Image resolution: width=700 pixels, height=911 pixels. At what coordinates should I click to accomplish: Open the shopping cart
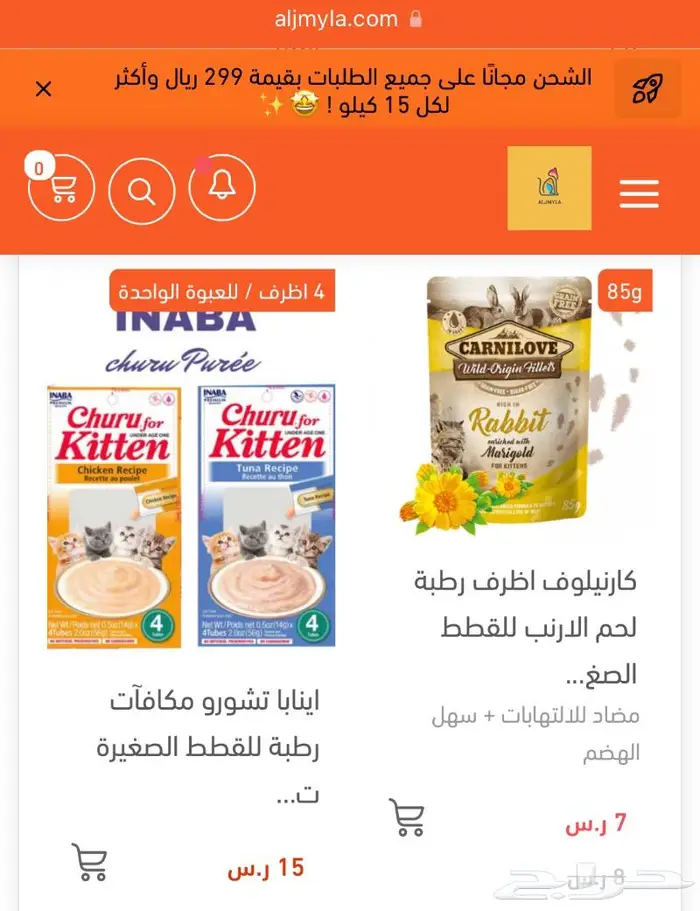[62, 188]
